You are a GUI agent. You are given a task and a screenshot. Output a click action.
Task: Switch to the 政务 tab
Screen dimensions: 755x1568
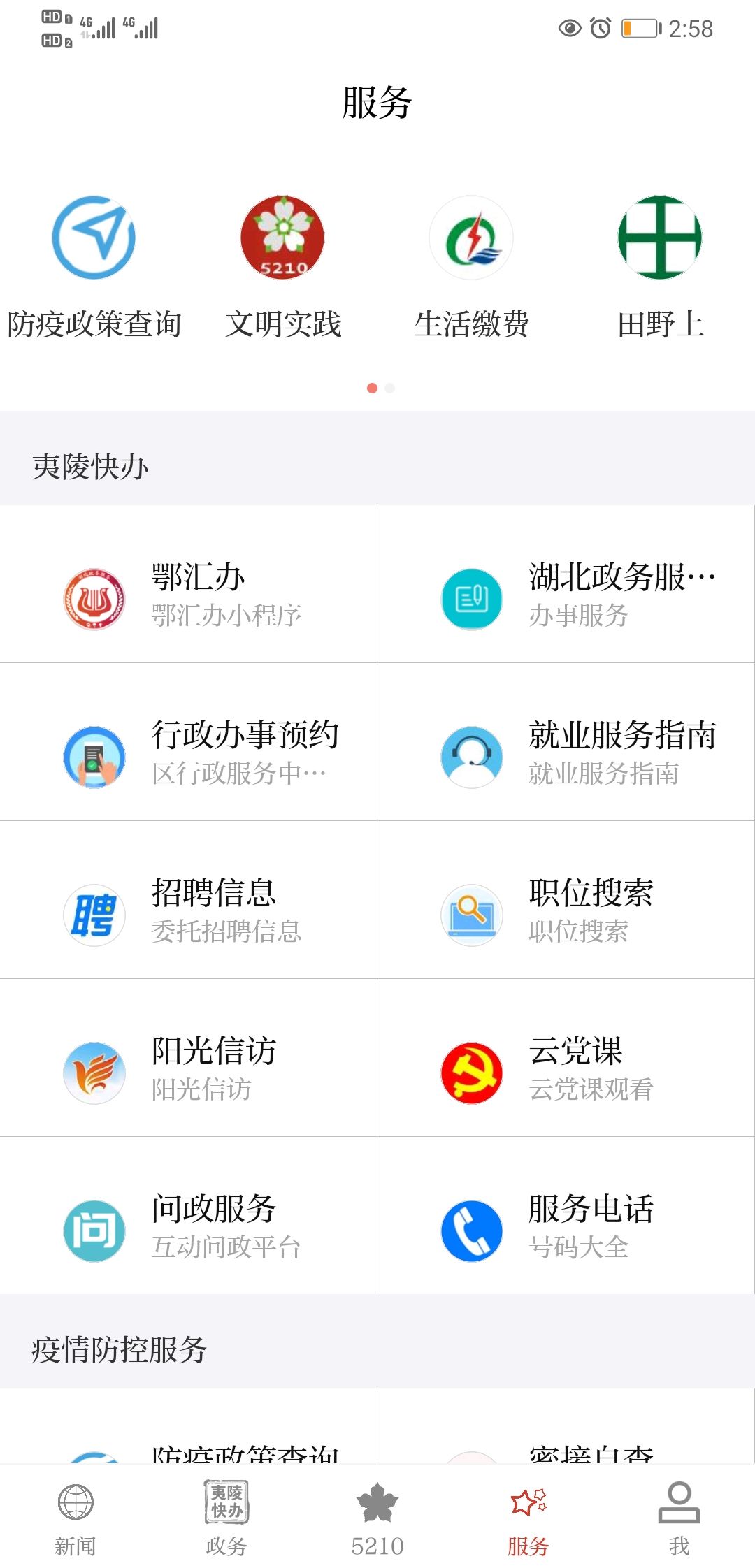pos(226,1518)
